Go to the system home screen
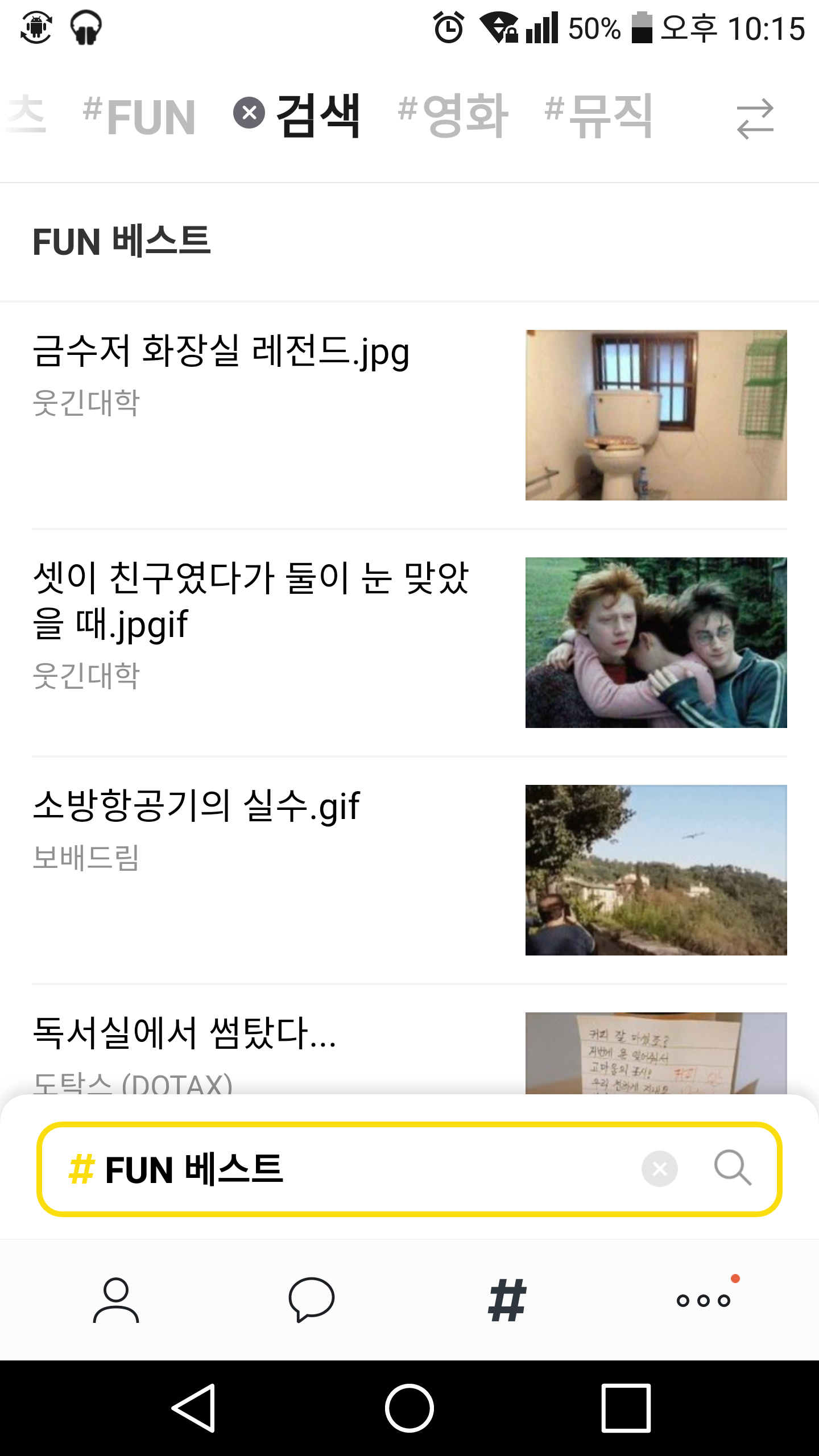The height and width of the screenshot is (1456, 819). pyautogui.click(x=409, y=1408)
